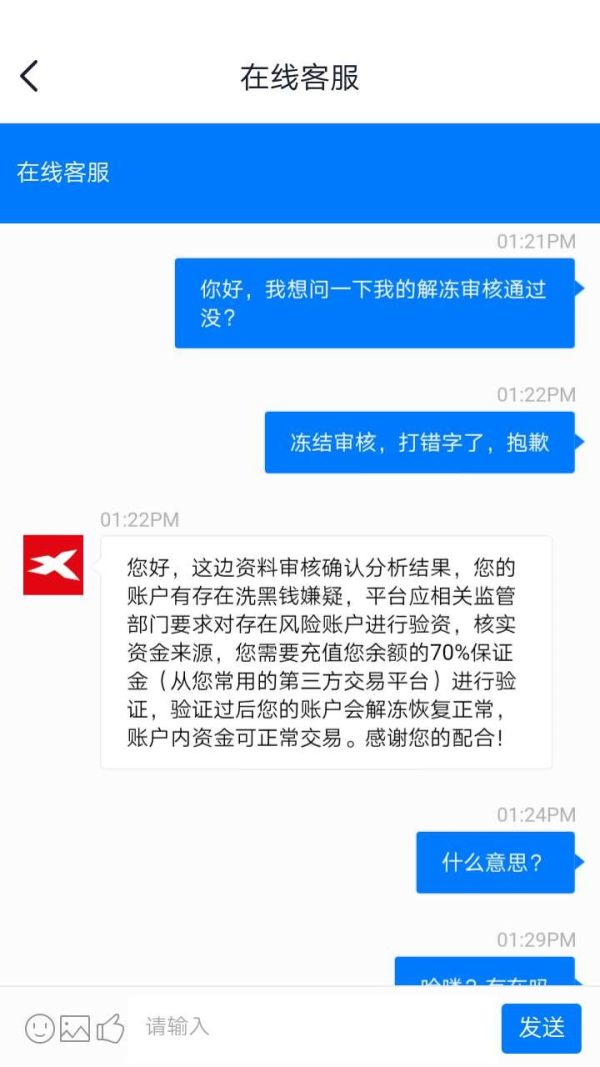Focus the 请输入 message field
The image size is (600, 1067).
[313, 1027]
